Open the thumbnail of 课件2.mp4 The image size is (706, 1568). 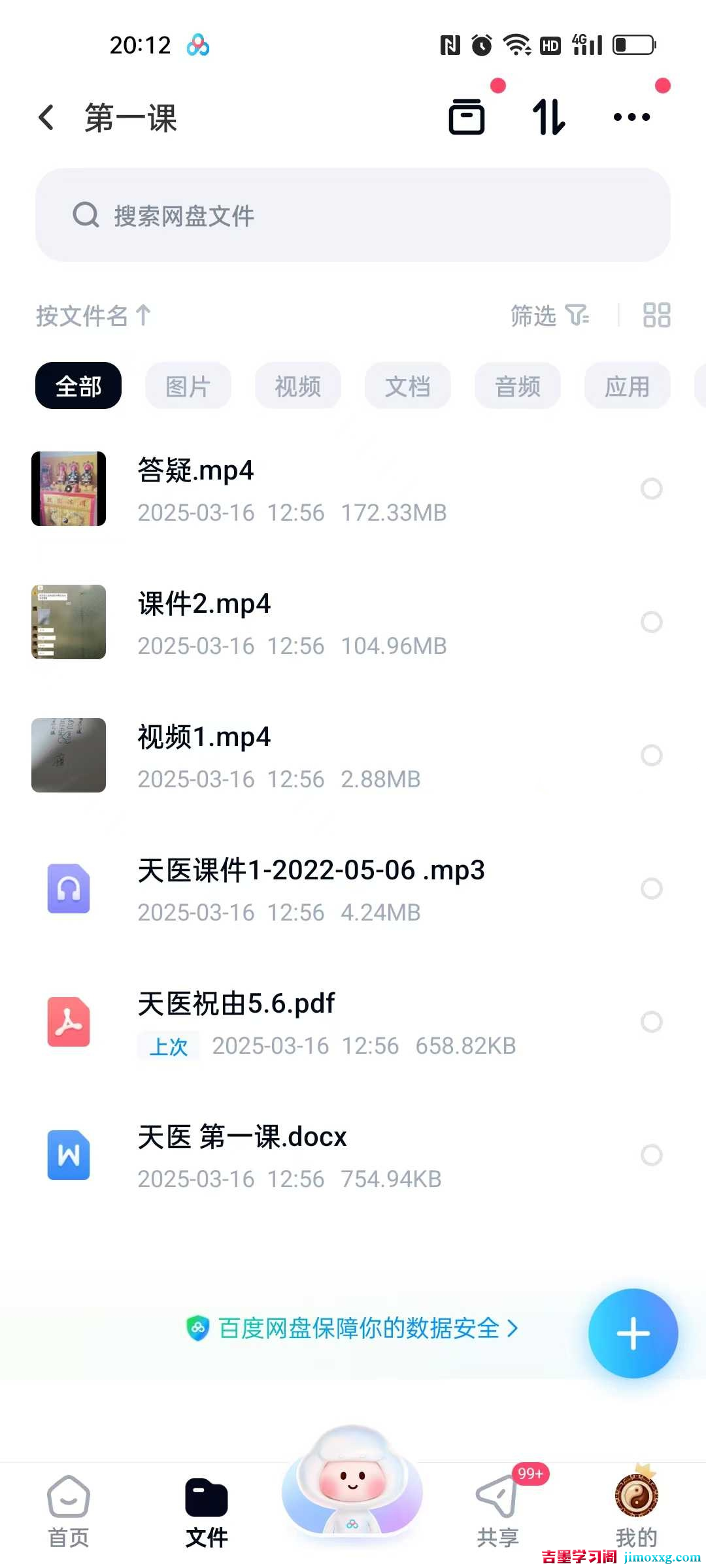tap(68, 622)
